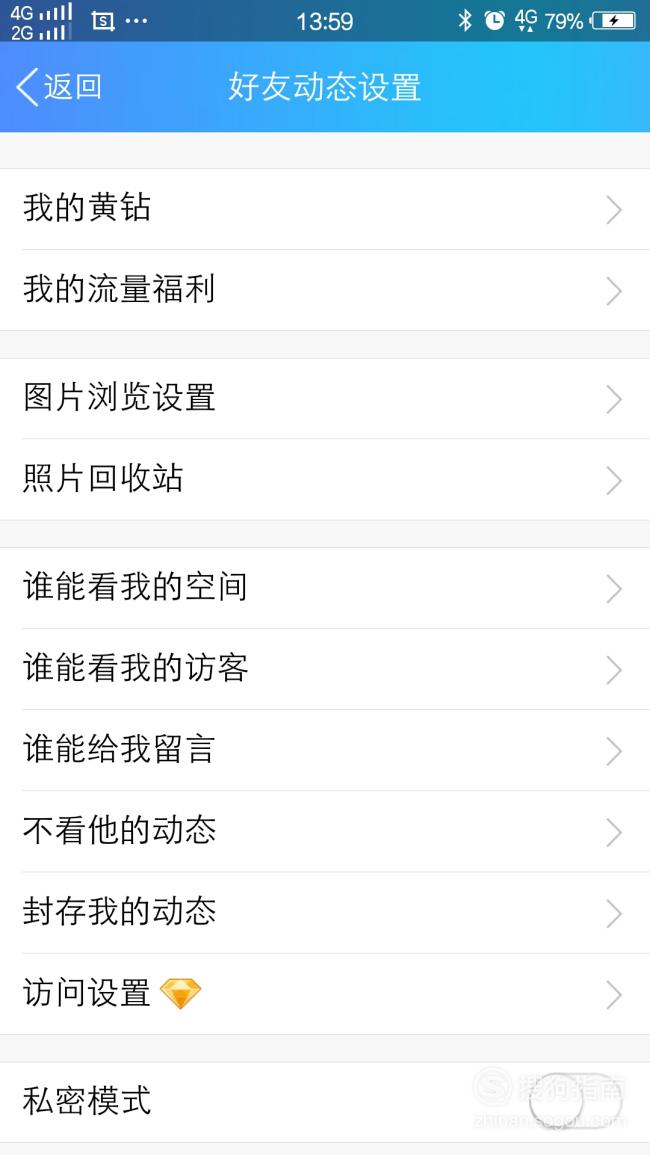Open 谁能给我留言 settings
This screenshot has width=650, height=1155.
pyautogui.click(x=325, y=751)
